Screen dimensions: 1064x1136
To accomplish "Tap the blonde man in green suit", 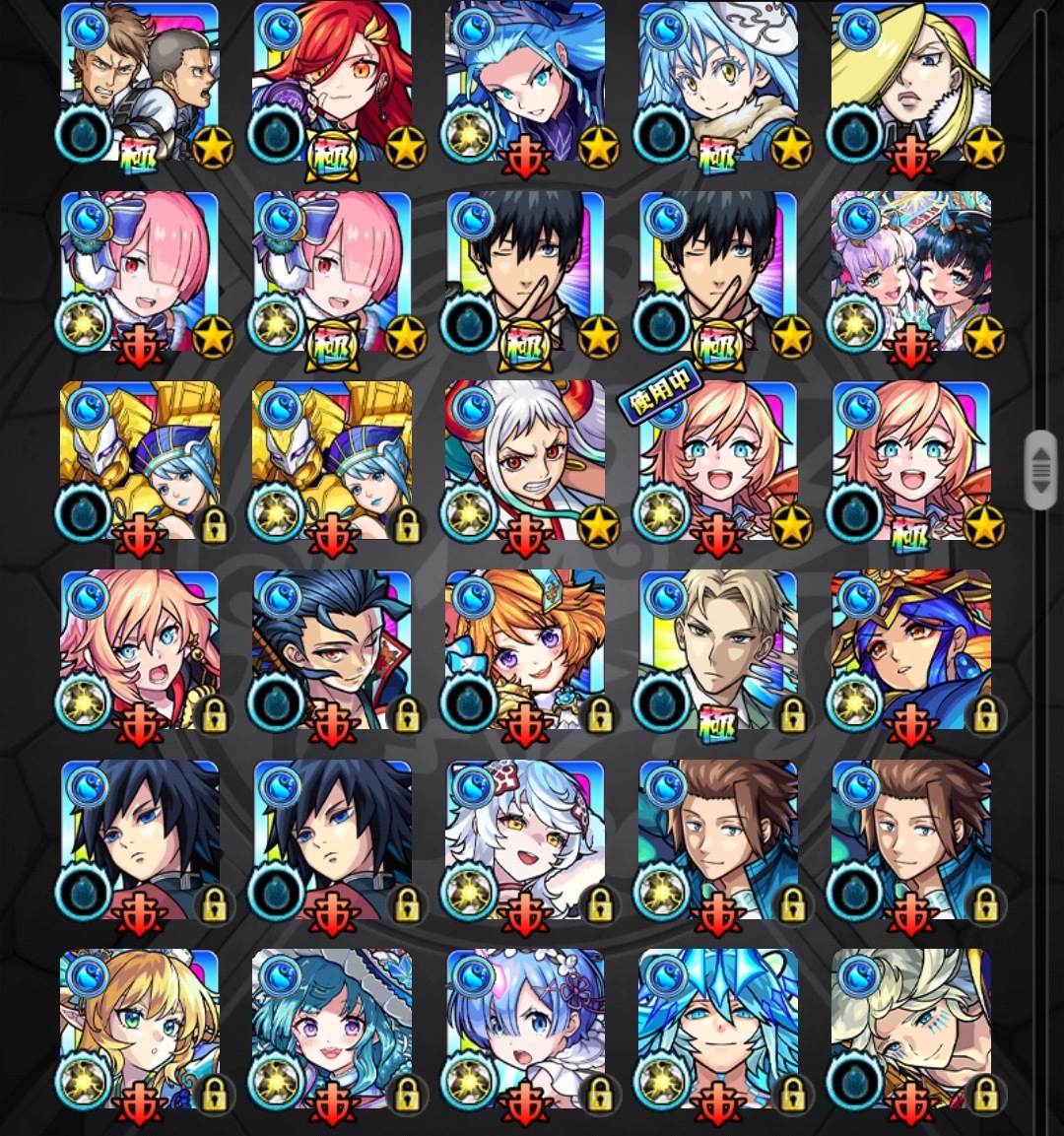I will point(716,651).
